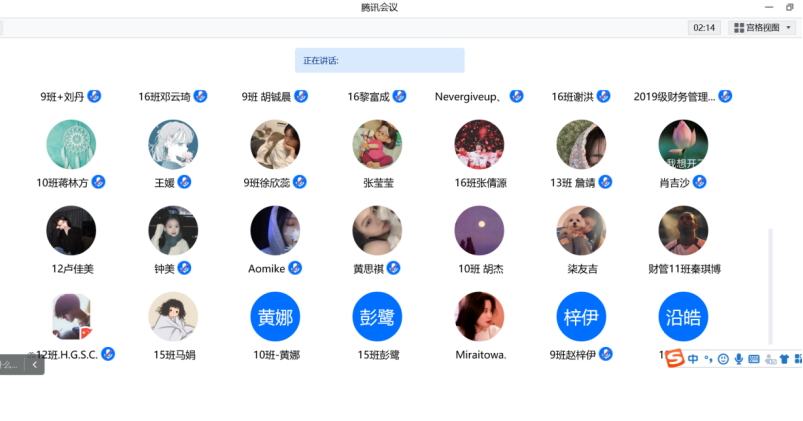The image size is (803, 421).
Task: Select the 10班-黄娜 participant tile
Action: 275,317
